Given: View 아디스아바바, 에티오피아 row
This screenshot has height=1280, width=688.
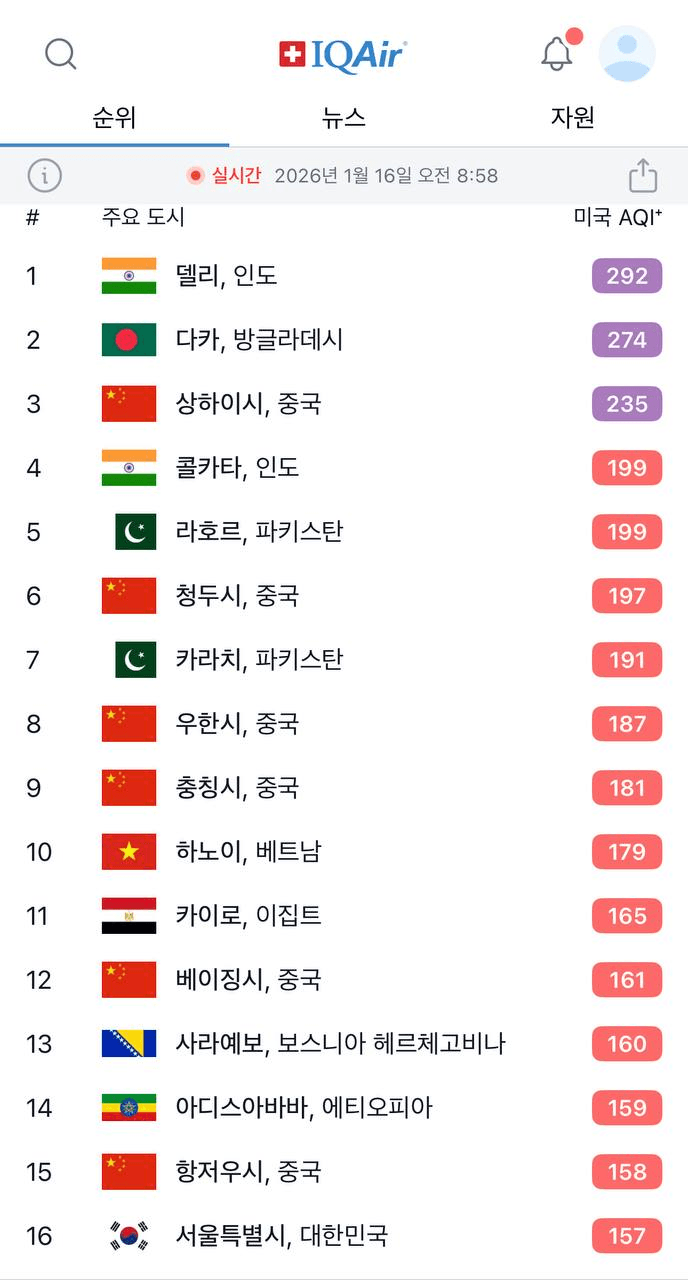Looking at the screenshot, I should pyautogui.click(x=304, y=1108).
